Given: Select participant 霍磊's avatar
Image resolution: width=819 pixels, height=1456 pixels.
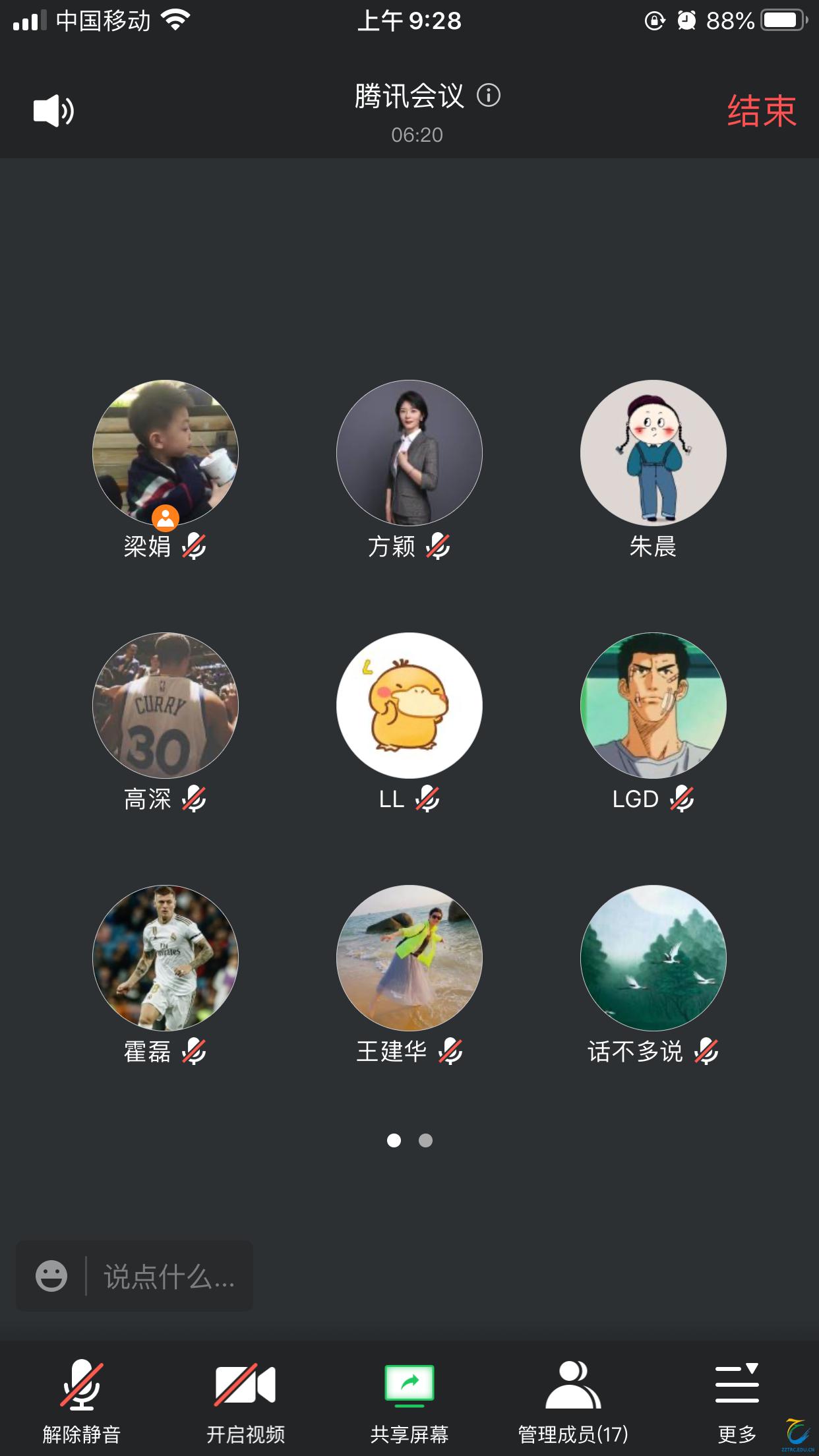Looking at the screenshot, I should coord(166,958).
